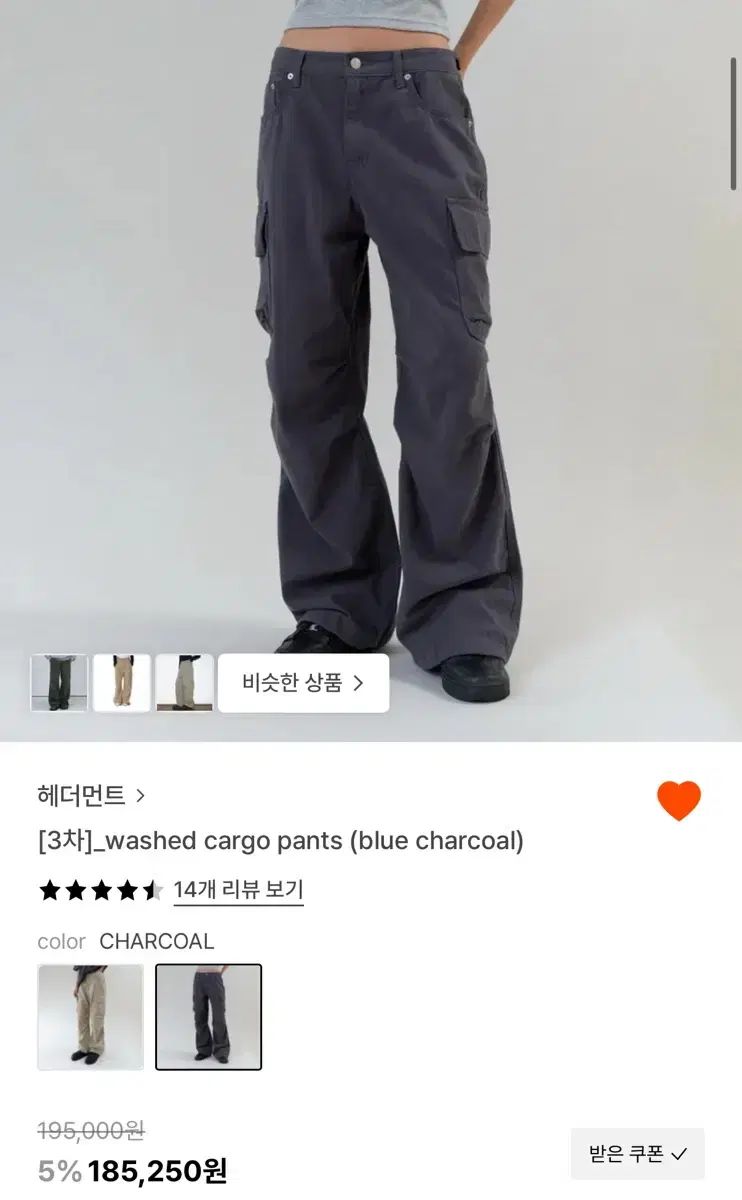Select the beige color swatch

pos(90,1017)
